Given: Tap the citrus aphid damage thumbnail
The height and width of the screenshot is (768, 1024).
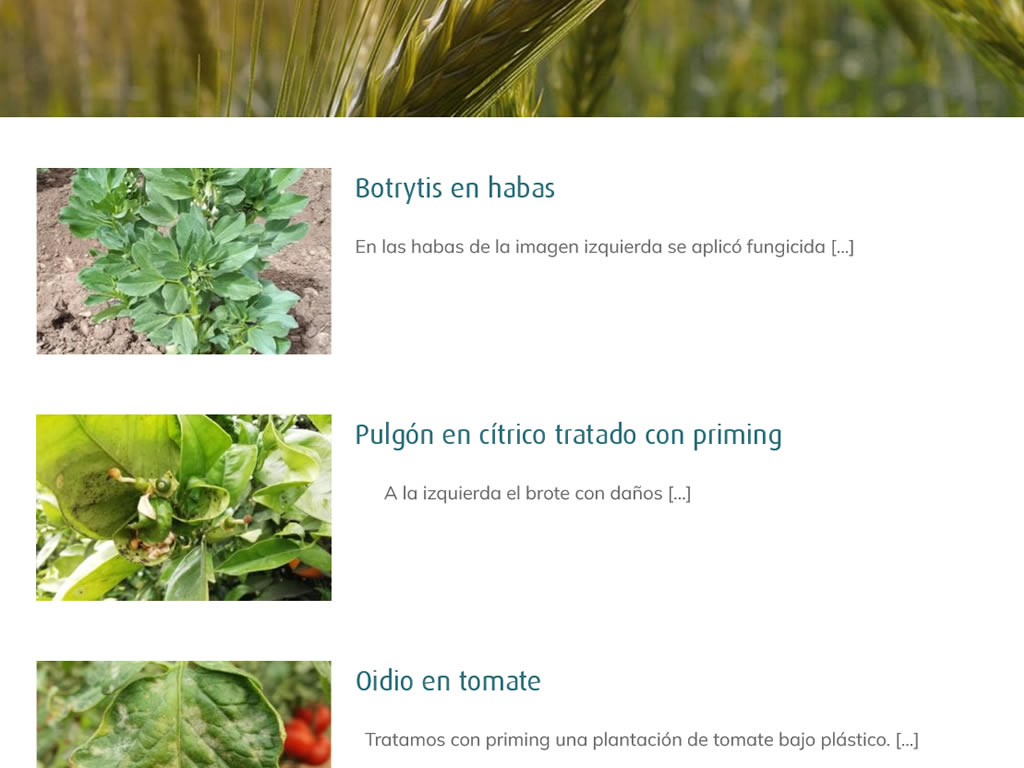Looking at the screenshot, I should click(184, 507).
